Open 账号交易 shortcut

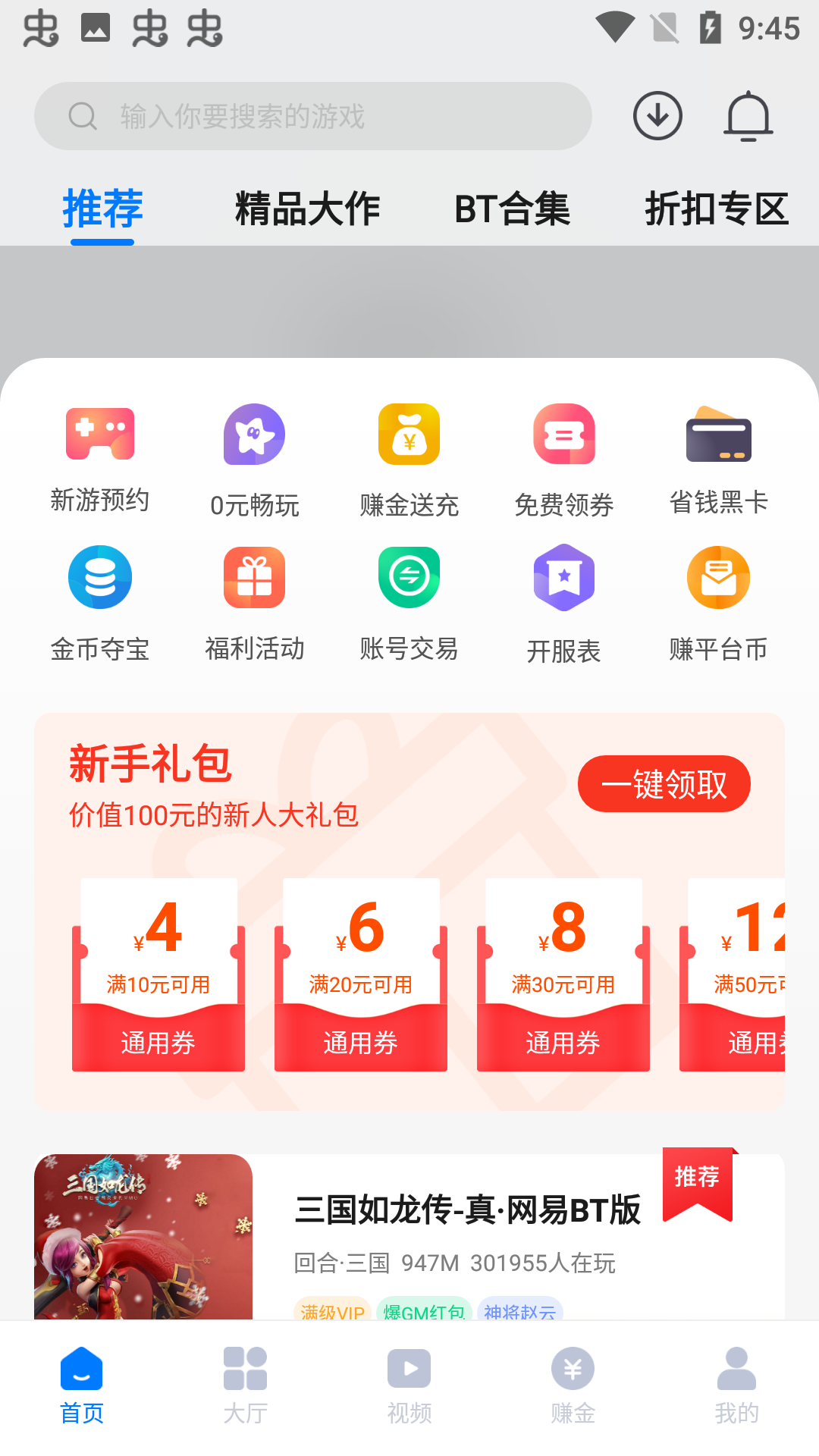coord(409,601)
